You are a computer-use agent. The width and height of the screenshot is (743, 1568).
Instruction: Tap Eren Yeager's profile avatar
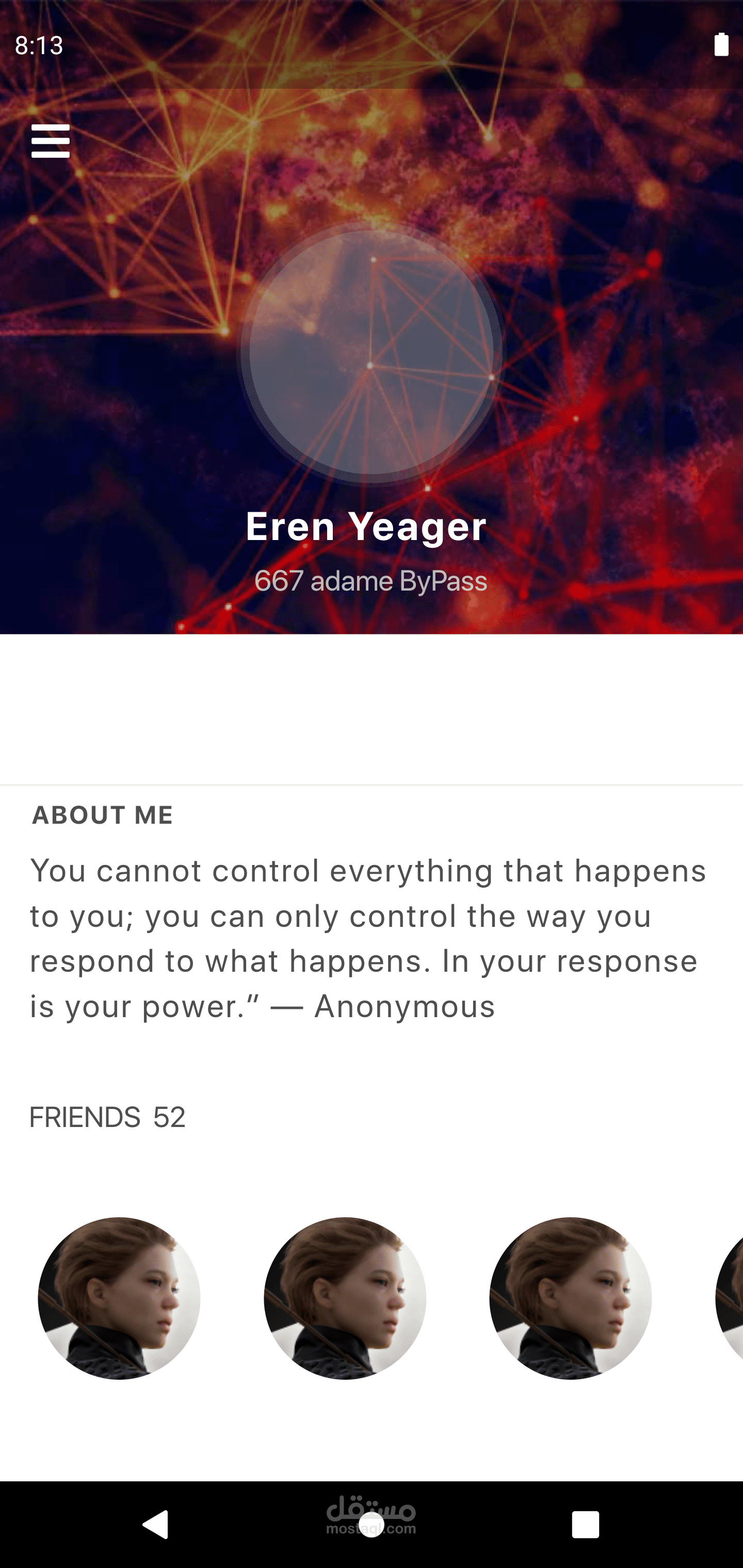click(x=371, y=352)
